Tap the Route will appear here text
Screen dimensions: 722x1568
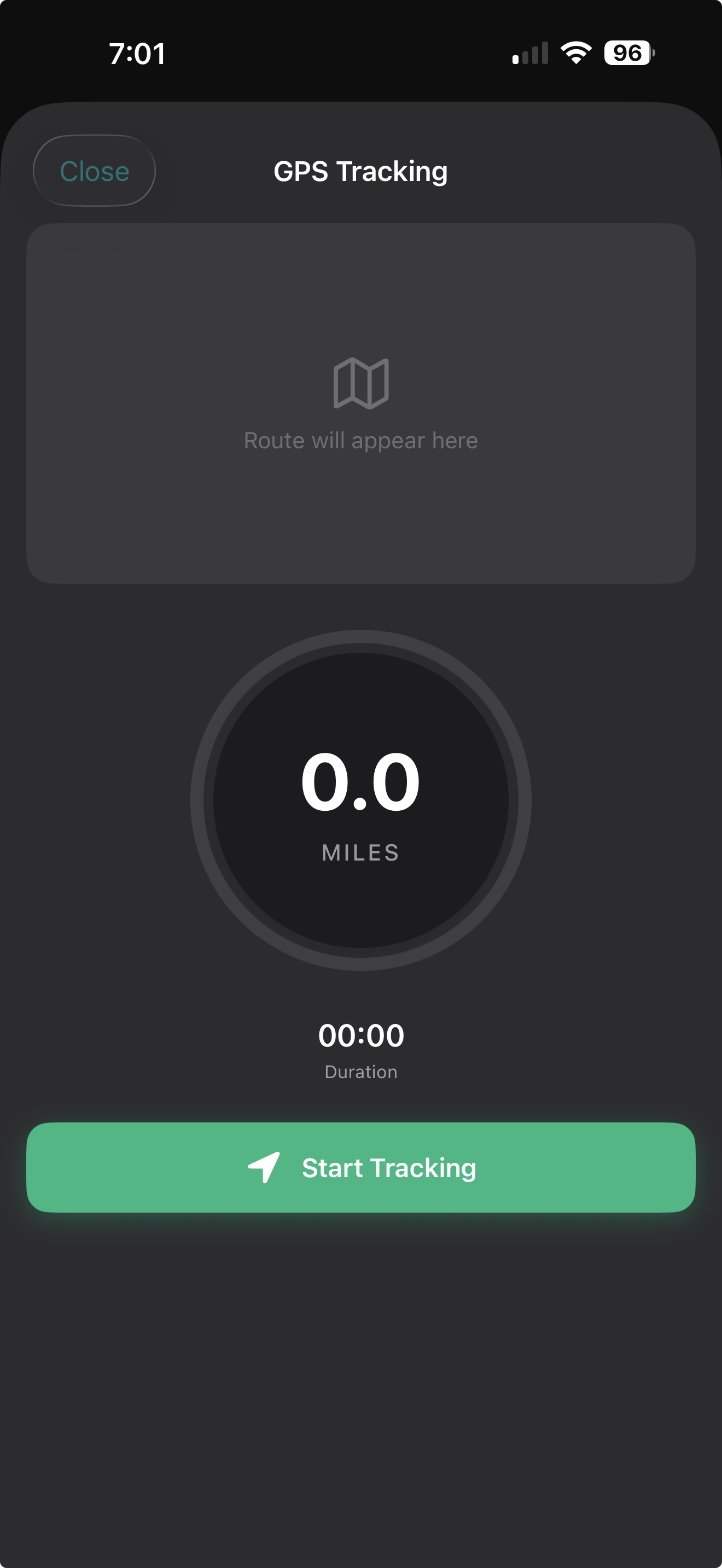coord(361,440)
